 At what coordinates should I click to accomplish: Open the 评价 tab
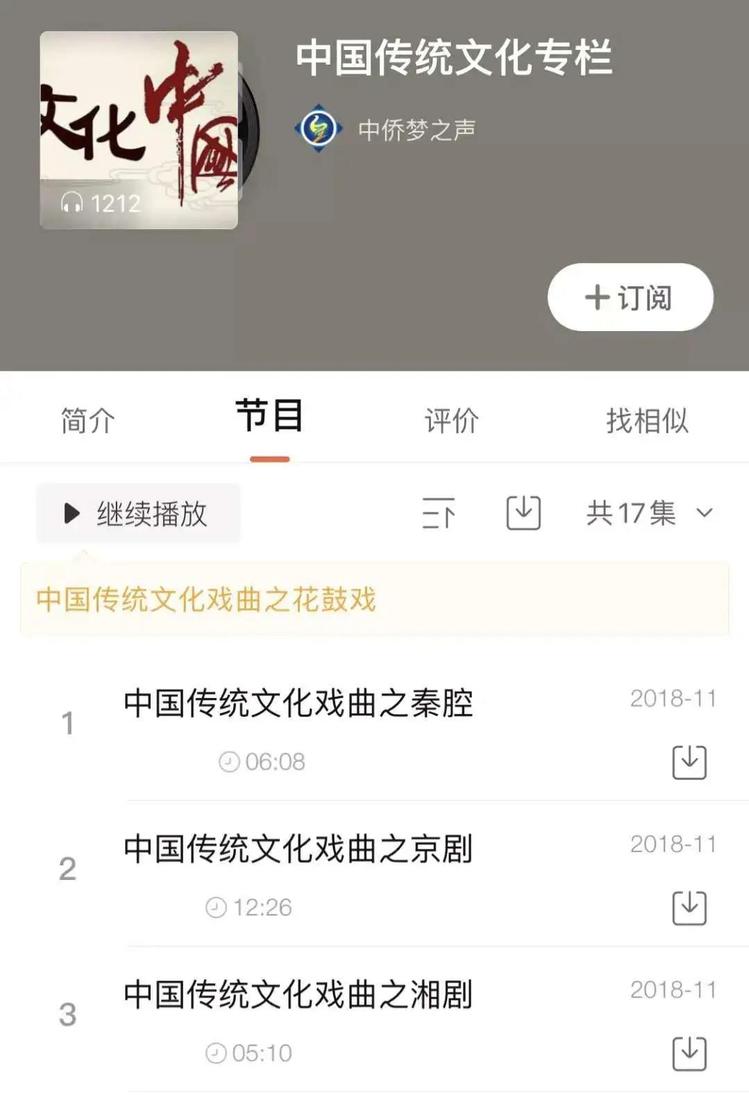pos(452,421)
